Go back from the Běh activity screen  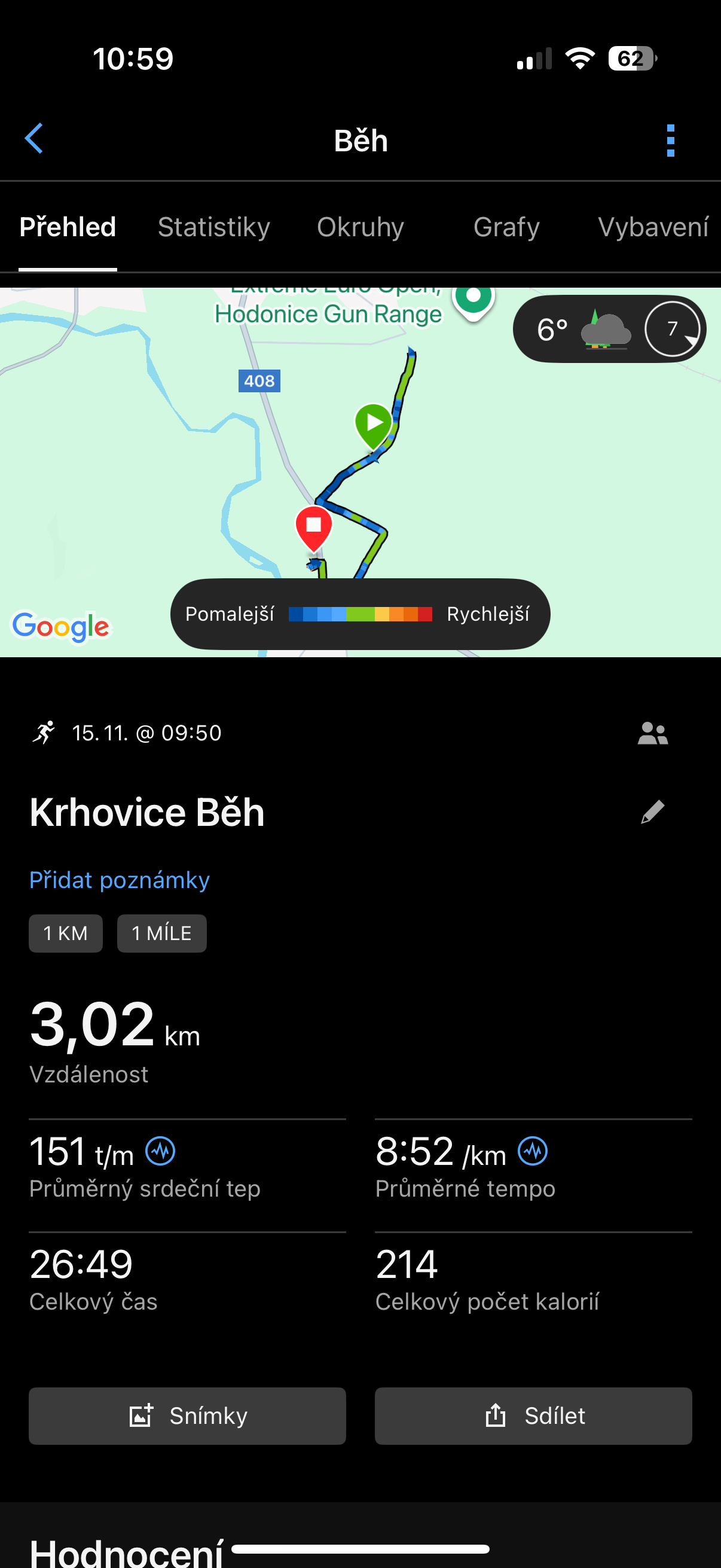(x=34, y=139)
